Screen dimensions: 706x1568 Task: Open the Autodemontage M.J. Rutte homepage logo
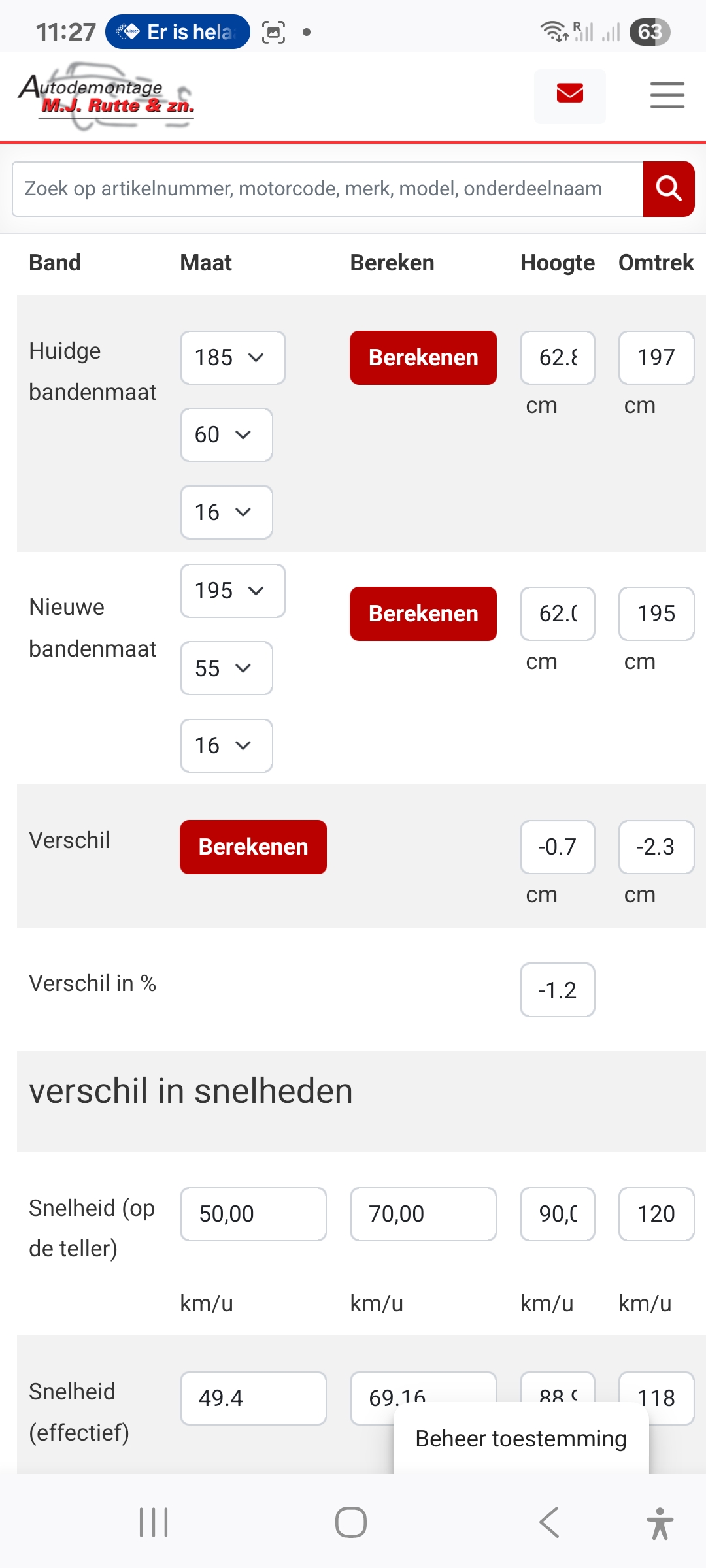point(107,97)
